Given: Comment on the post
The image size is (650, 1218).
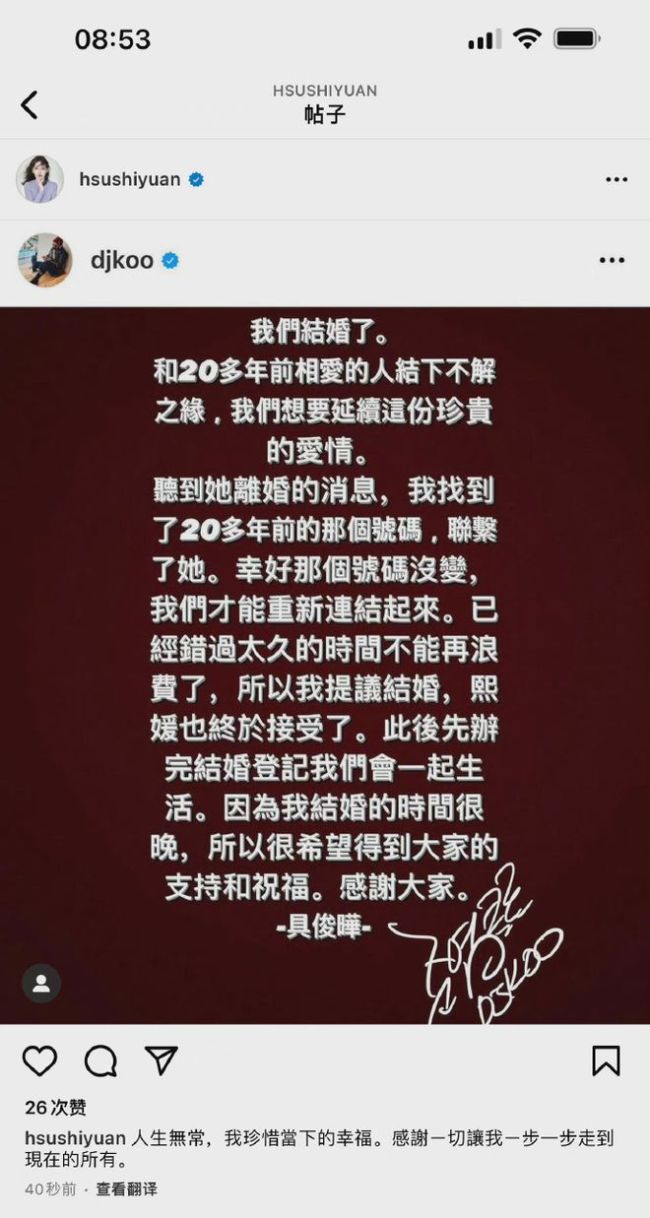Looking at the screenshot, I should (100, 1061).
